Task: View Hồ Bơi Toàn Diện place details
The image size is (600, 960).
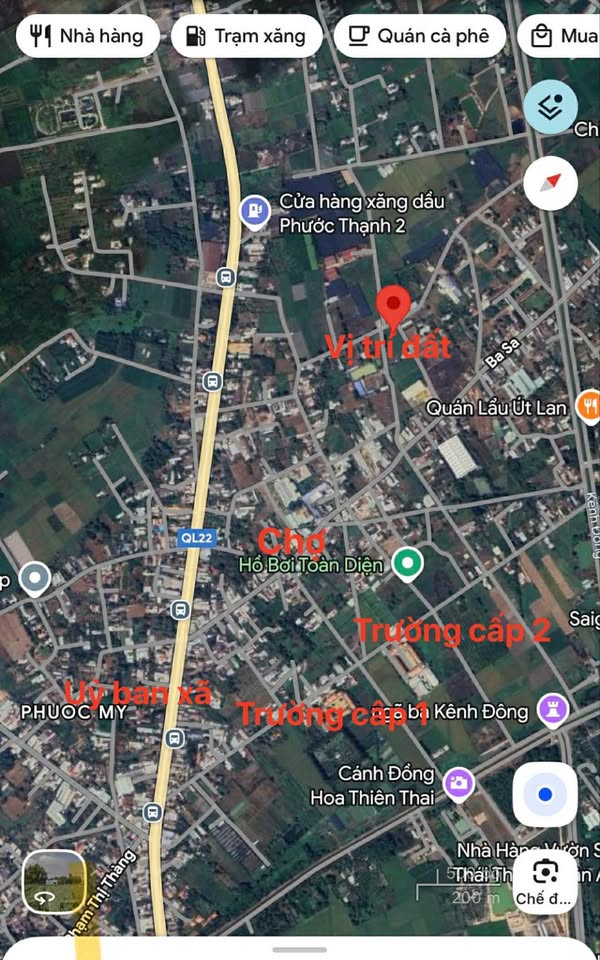Action: (406, 565)
